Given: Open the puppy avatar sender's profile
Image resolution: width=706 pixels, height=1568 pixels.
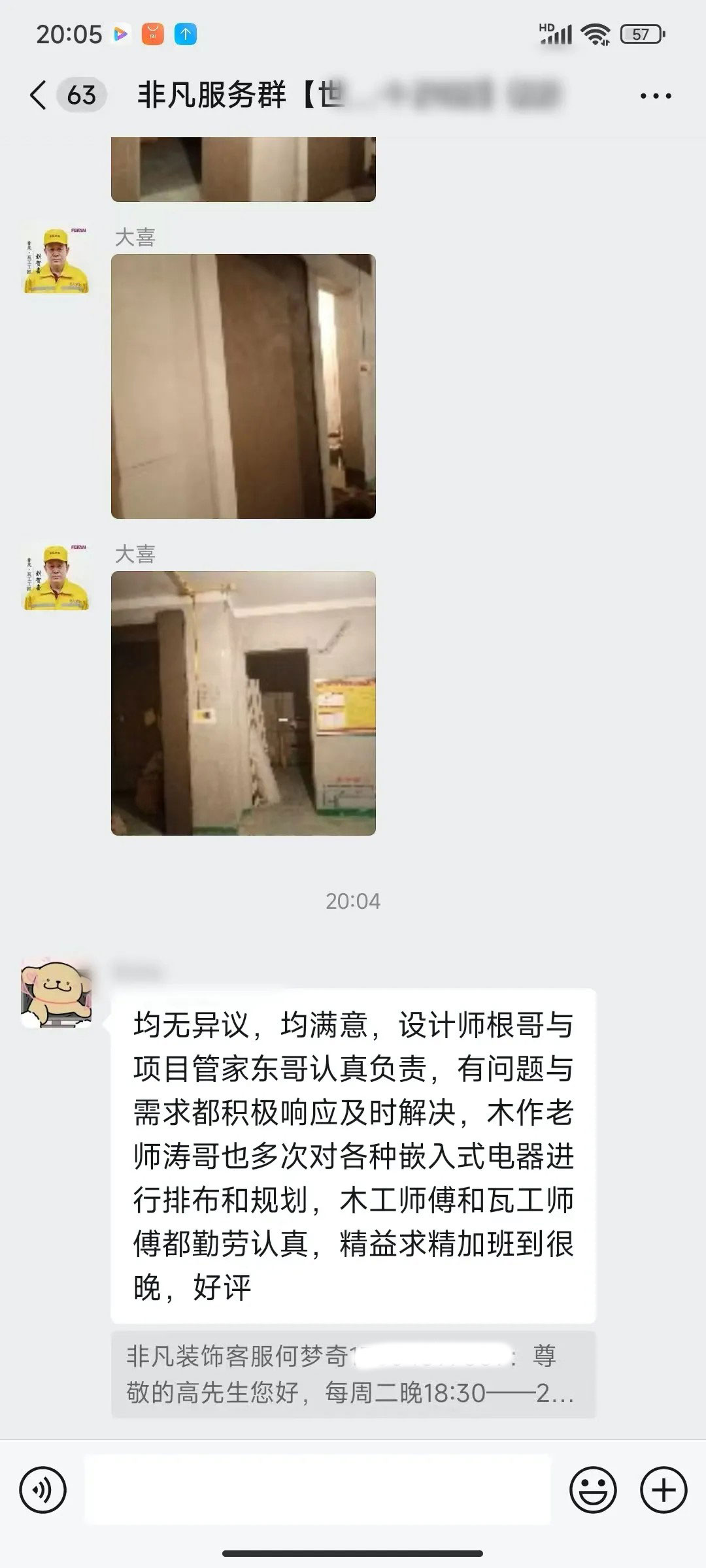Looking at the screenshot, I should coord(56,992).
